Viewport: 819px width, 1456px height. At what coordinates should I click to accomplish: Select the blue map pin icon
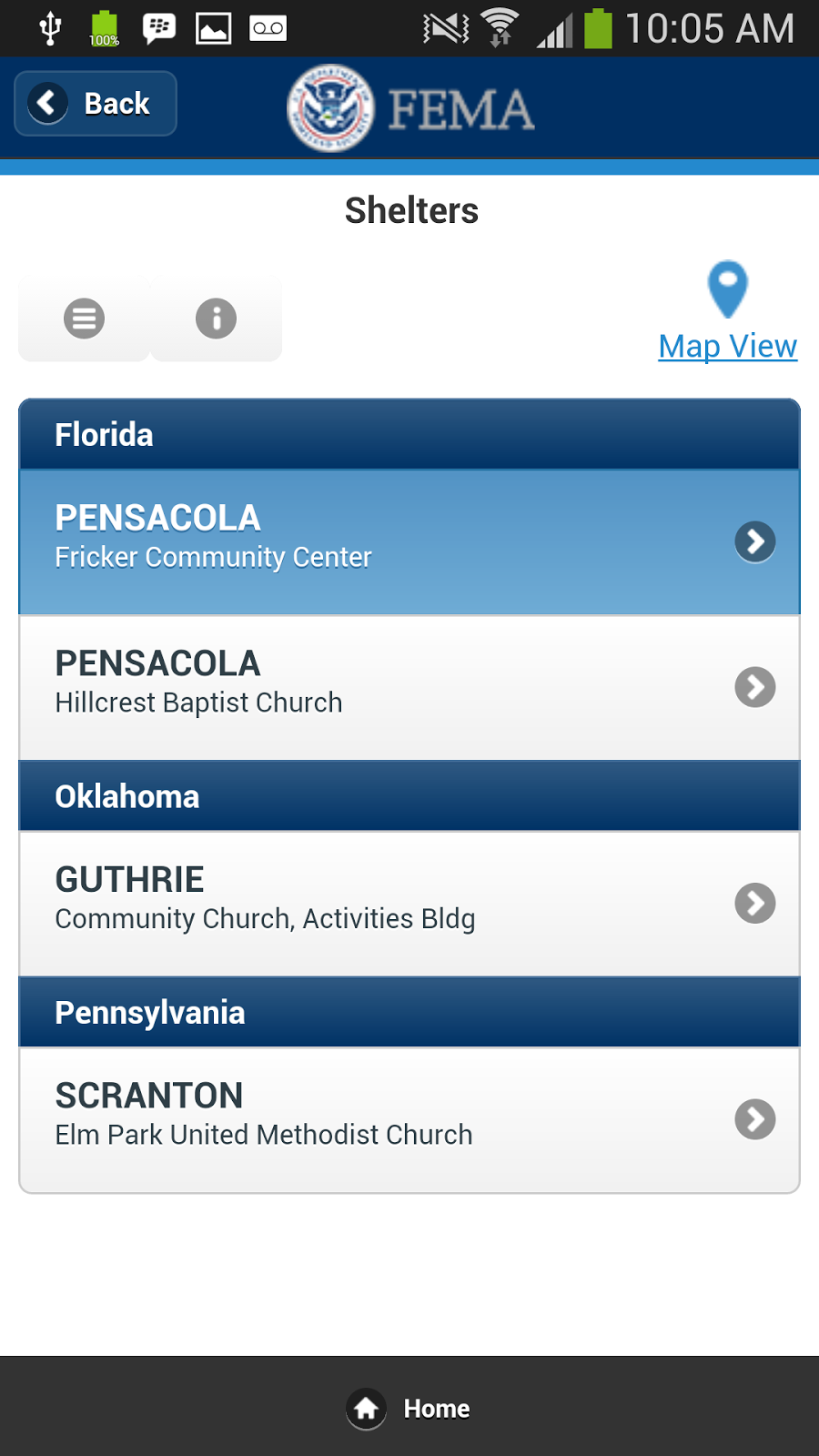tap(727, 289)
